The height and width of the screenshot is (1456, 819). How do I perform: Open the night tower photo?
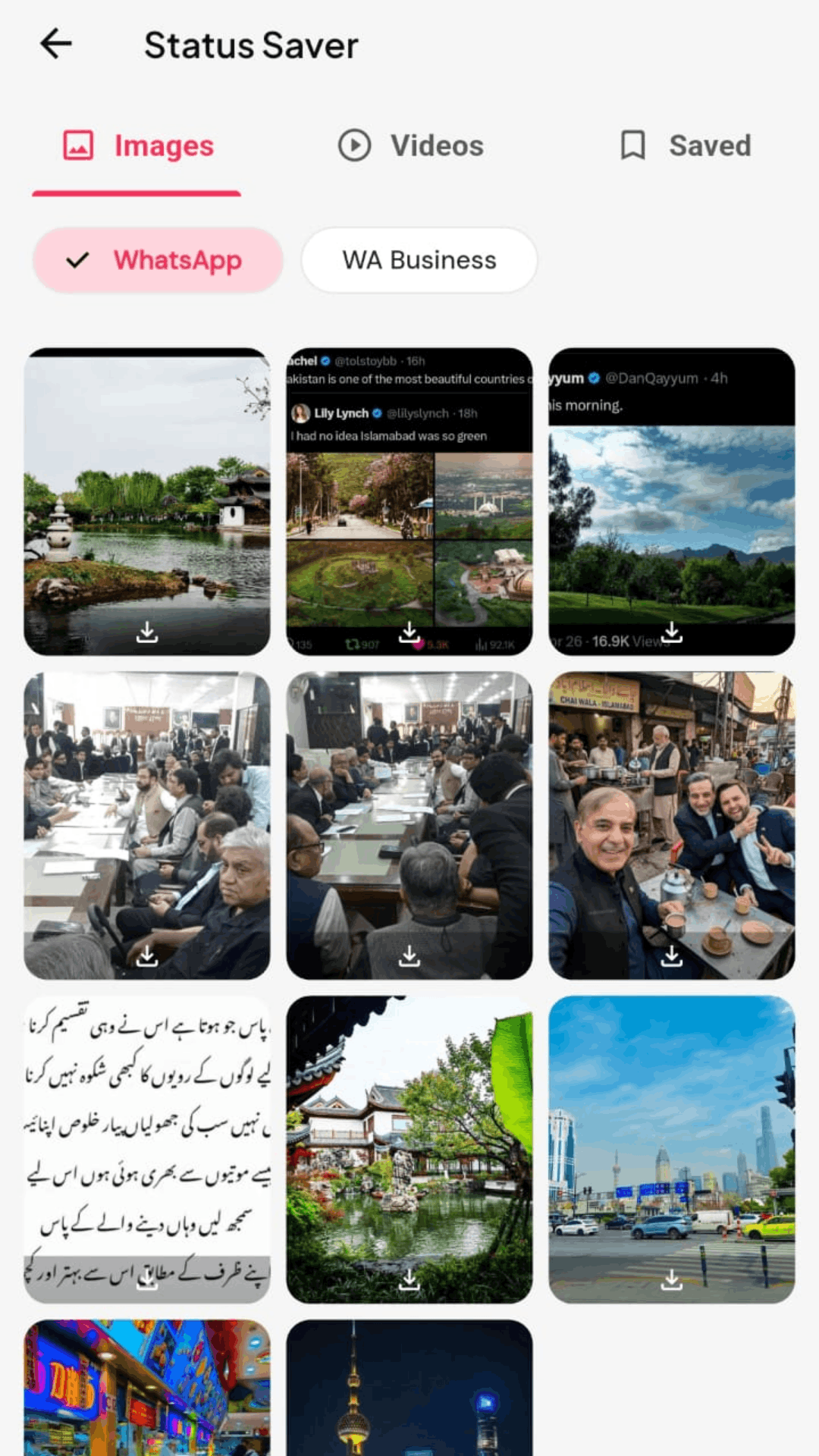pyautogui.click(x=409, y=1388)
